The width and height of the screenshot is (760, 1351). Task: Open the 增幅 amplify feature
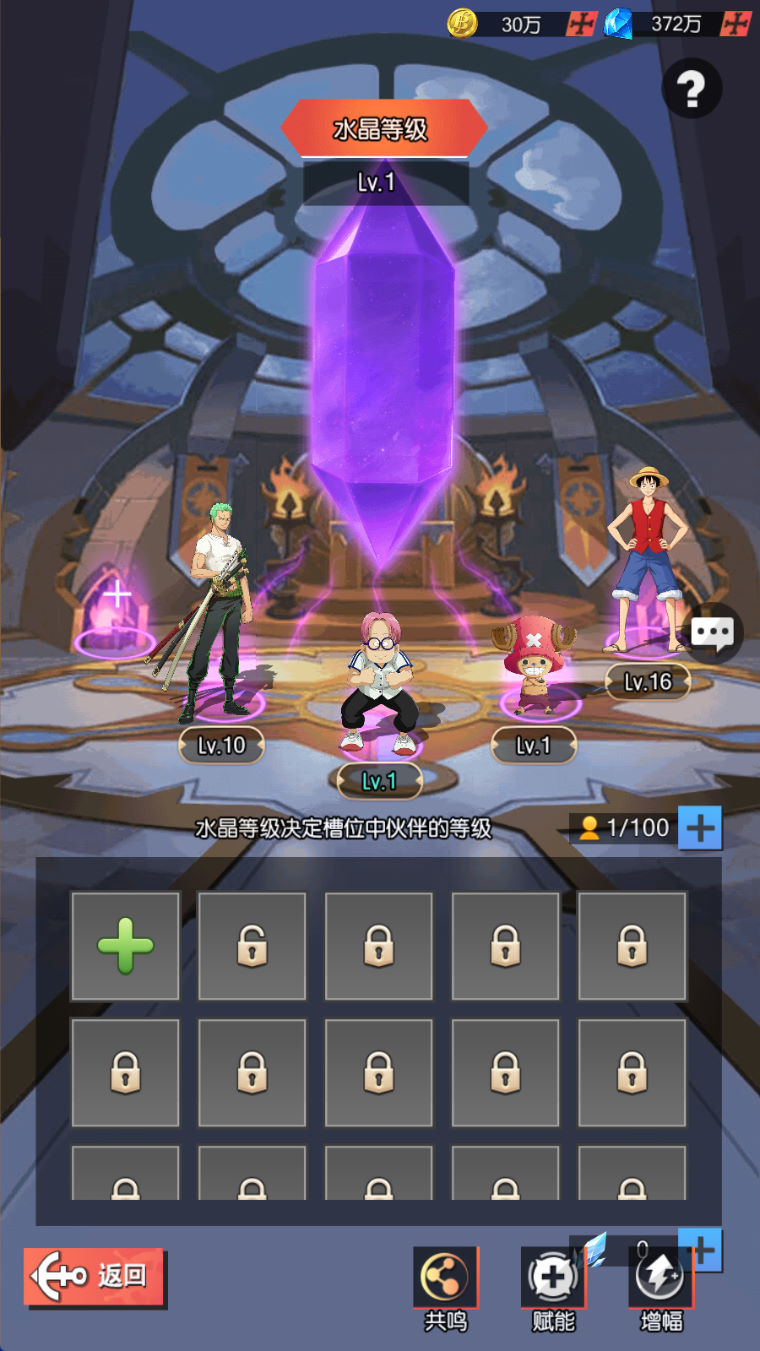click(x=661, y=1285)
